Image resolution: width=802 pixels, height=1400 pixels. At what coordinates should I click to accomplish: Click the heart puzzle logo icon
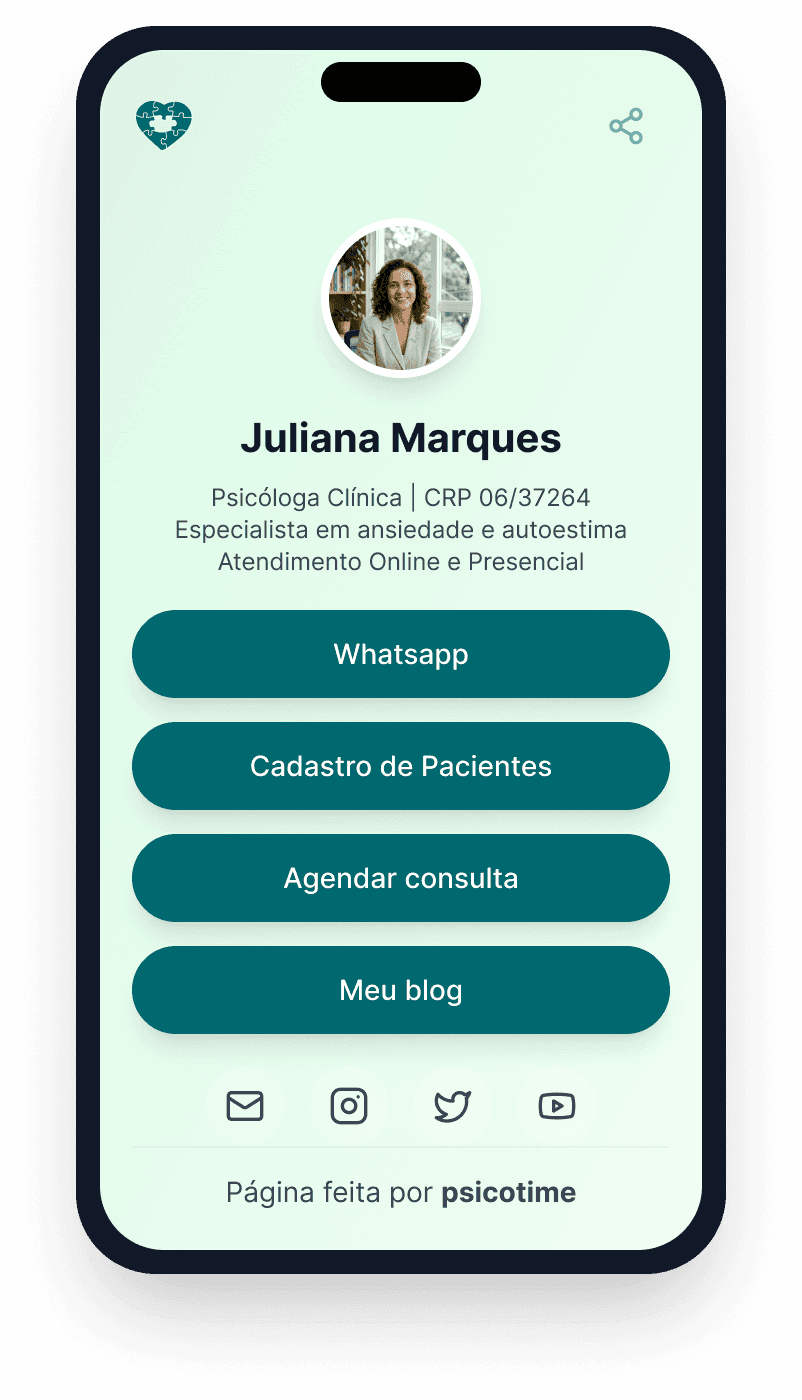164,124
